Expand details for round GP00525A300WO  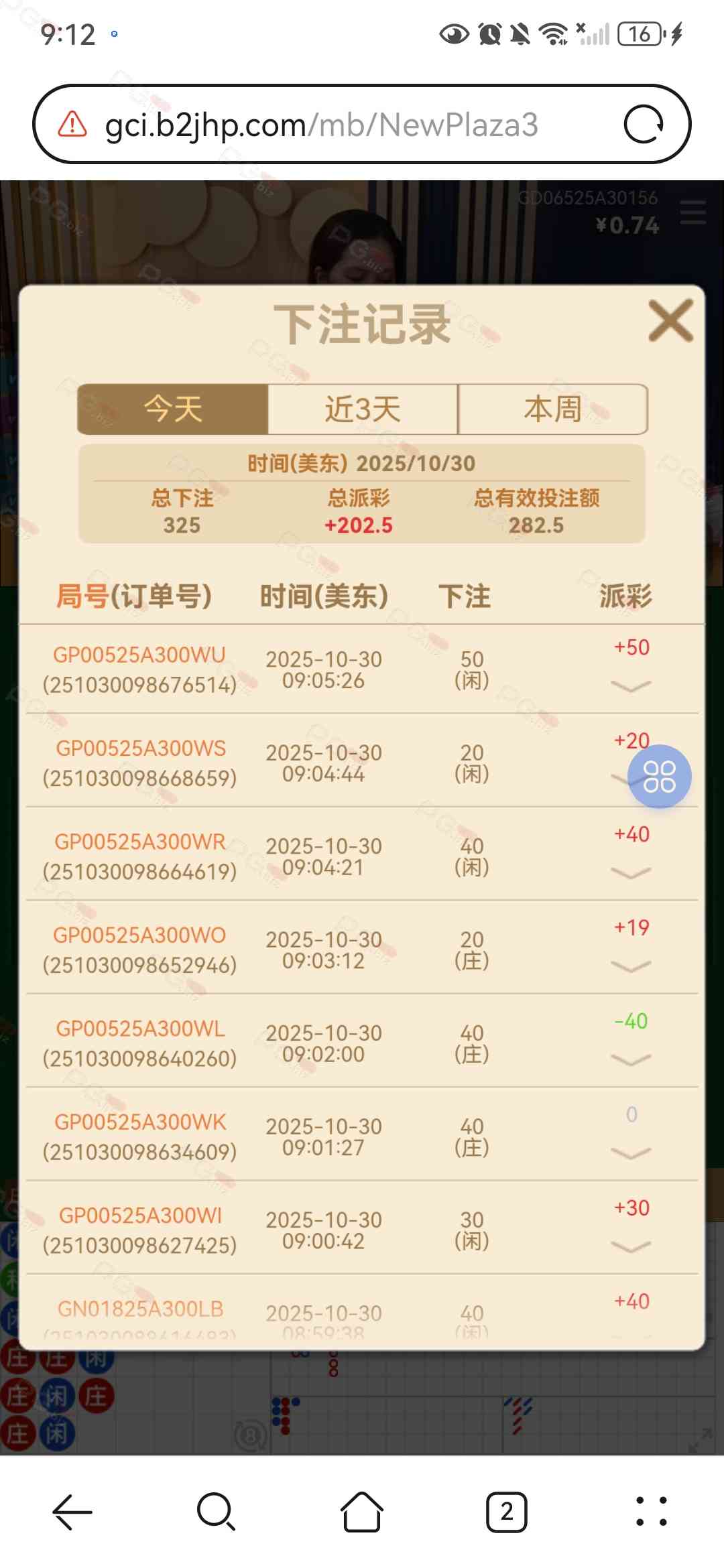tap(631, 966)
